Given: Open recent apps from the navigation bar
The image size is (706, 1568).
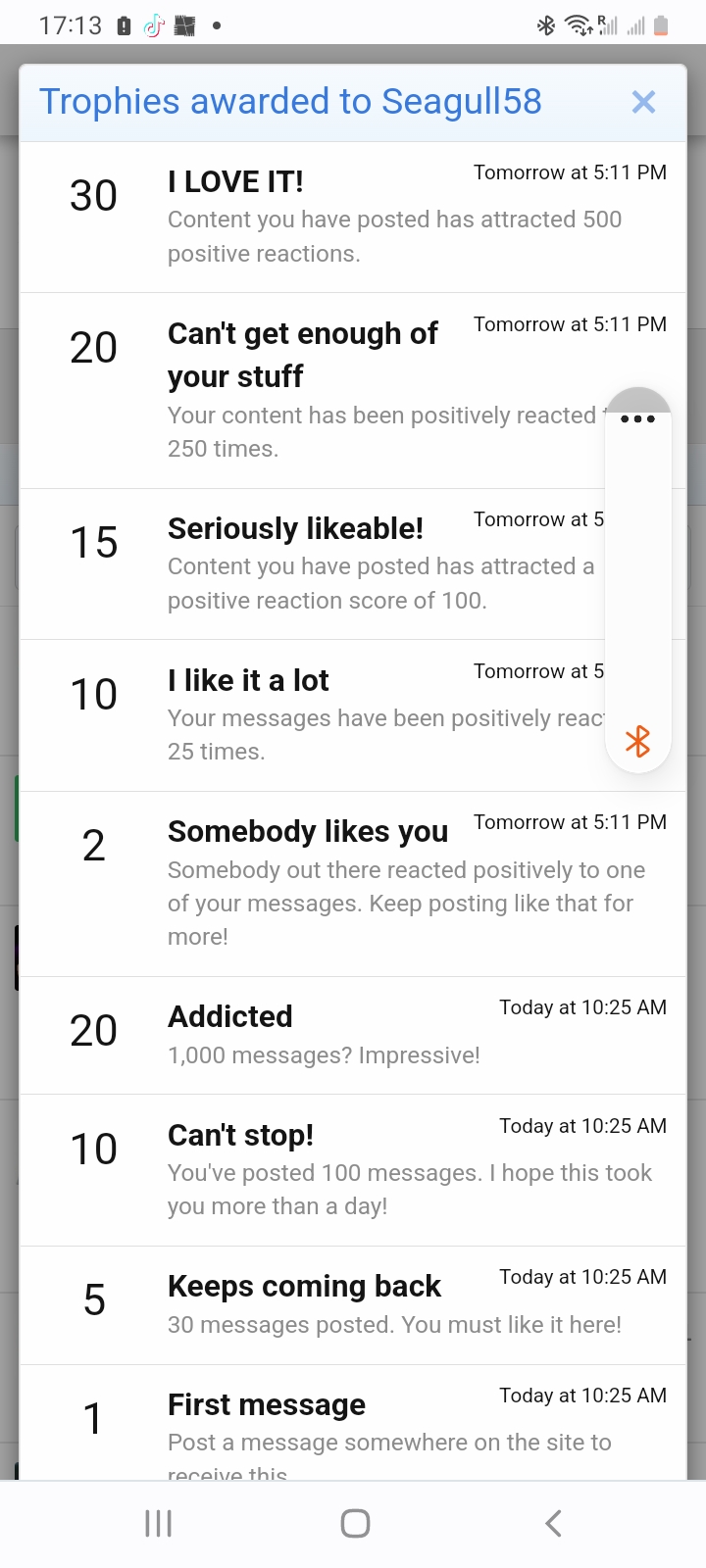Looking at the screenshot, I should click(x=158, y=1523).
